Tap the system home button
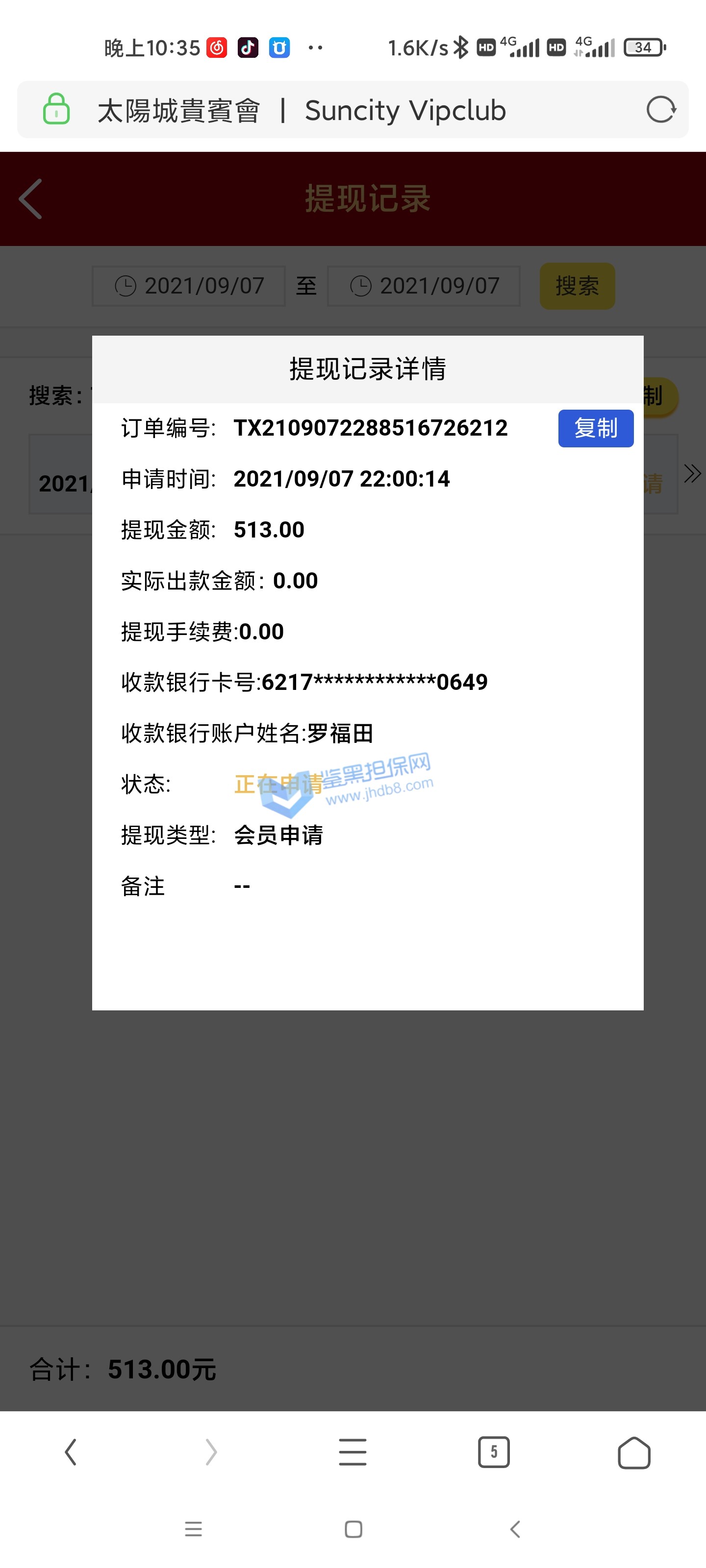The height and width of the screenshot is (1568, 706). tap(353, 1529)
